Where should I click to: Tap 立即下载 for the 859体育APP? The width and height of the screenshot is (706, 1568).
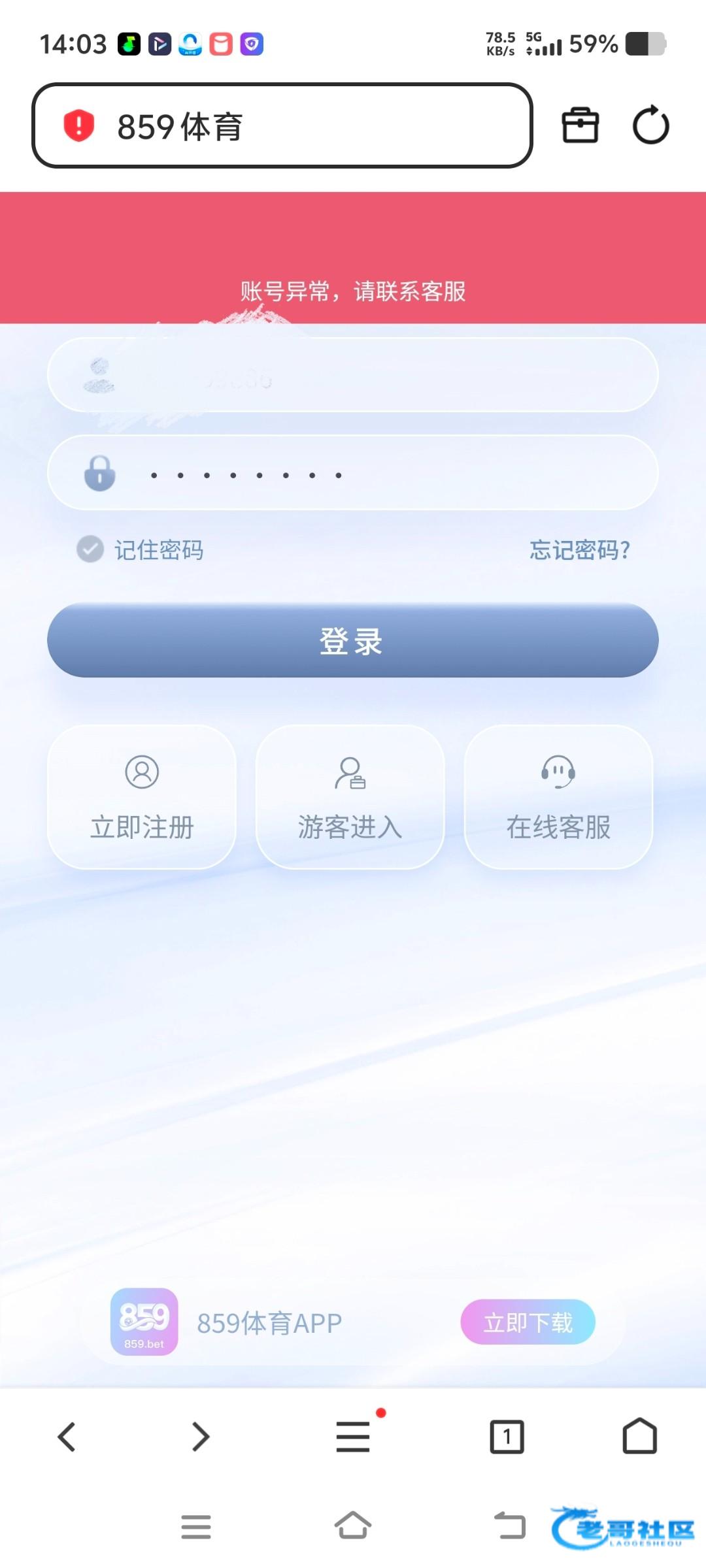[x=528, y=1322]
